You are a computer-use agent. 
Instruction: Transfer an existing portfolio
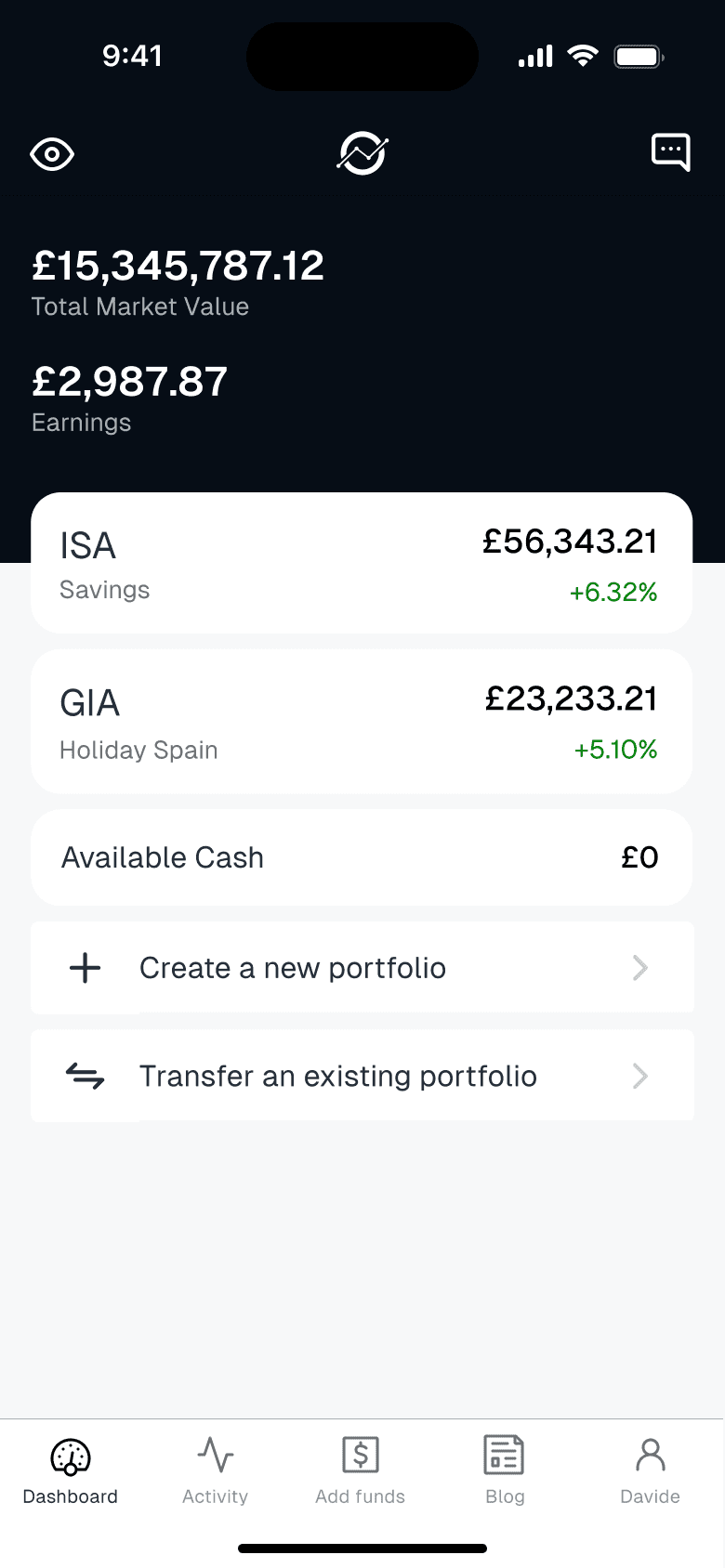(362, 1076)
